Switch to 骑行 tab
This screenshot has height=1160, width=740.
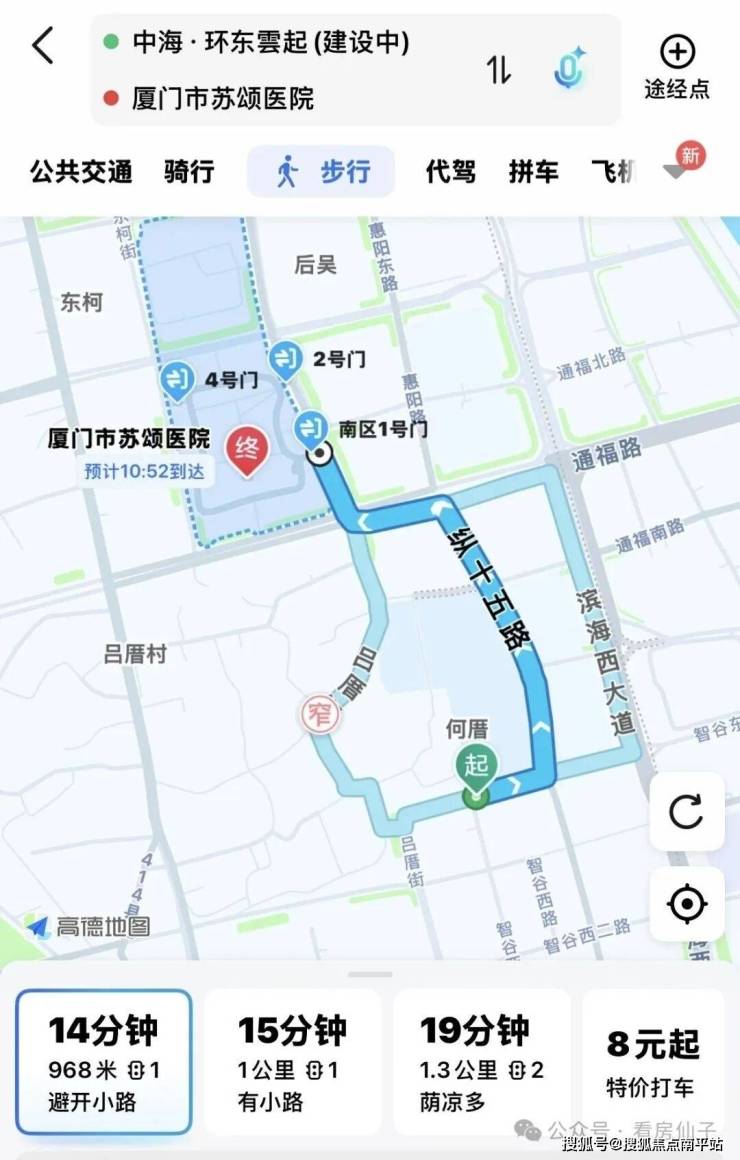click(x=189, y=172)
